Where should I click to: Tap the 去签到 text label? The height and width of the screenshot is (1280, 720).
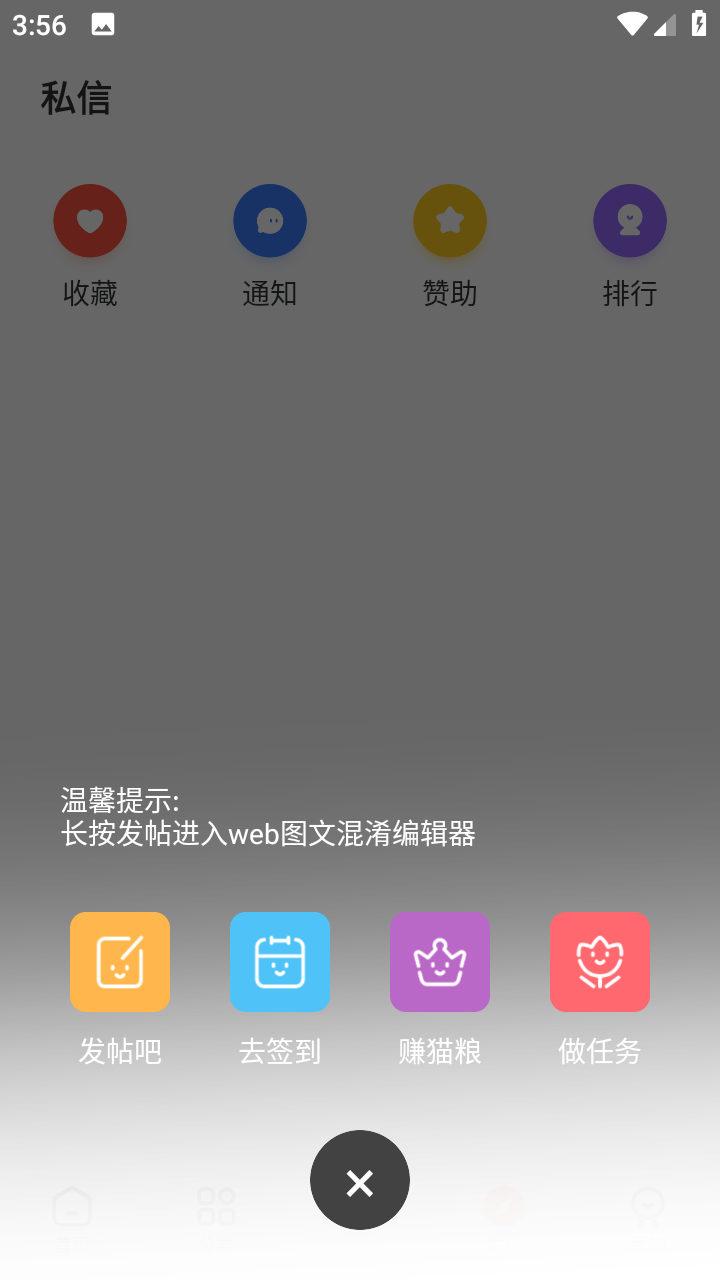coord(280,1051)
